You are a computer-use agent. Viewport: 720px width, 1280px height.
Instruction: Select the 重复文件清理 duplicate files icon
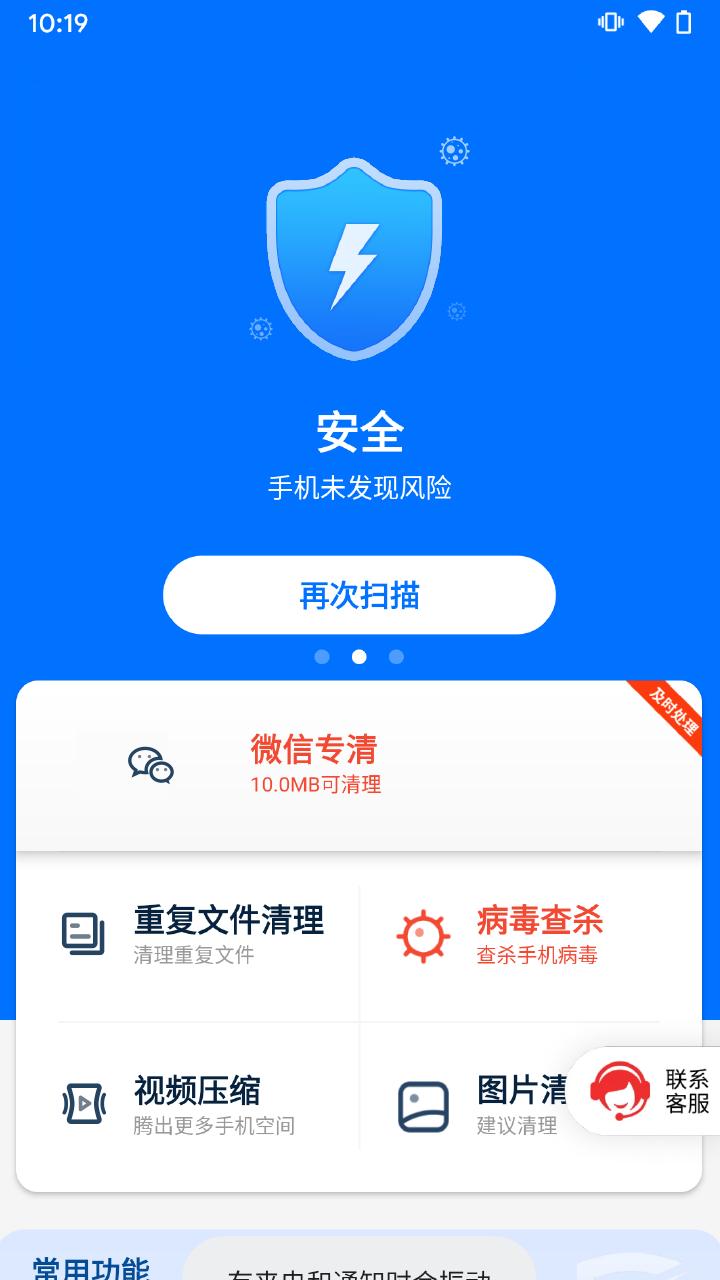[x=83, y=932]
